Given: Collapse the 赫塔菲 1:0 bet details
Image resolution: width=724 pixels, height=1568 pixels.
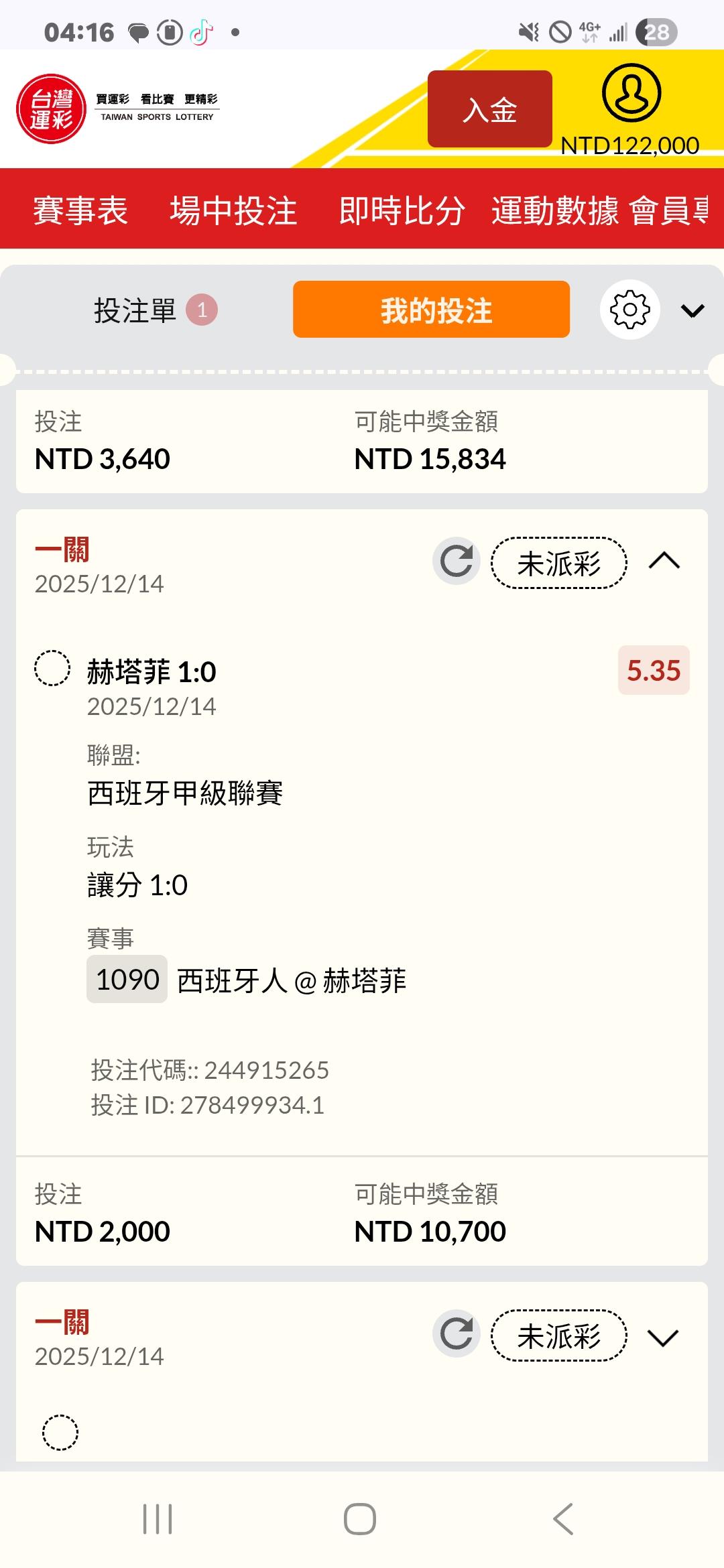Looking at the screenshot, I should tap(664, 561).
